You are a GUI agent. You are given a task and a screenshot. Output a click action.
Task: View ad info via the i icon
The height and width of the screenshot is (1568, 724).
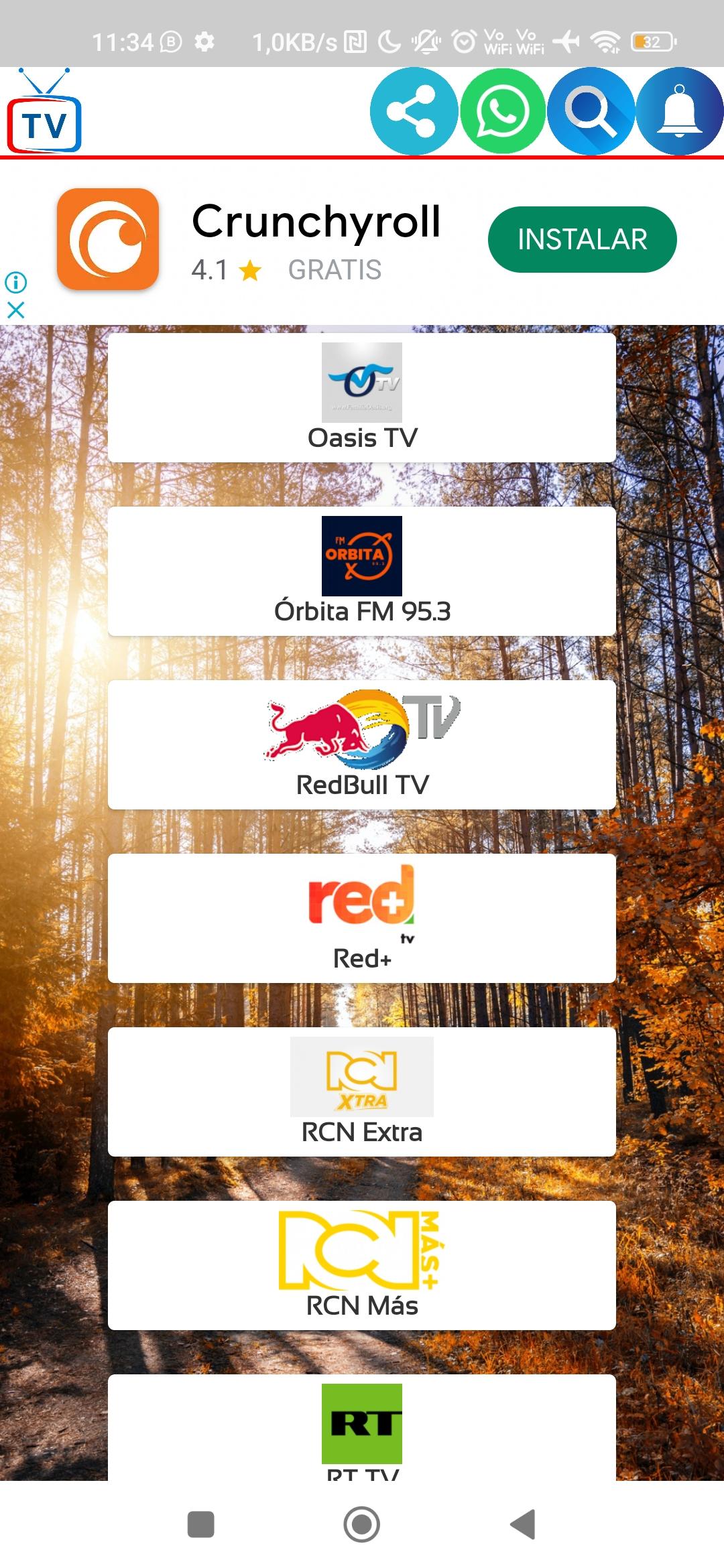[x=15, y=282]
